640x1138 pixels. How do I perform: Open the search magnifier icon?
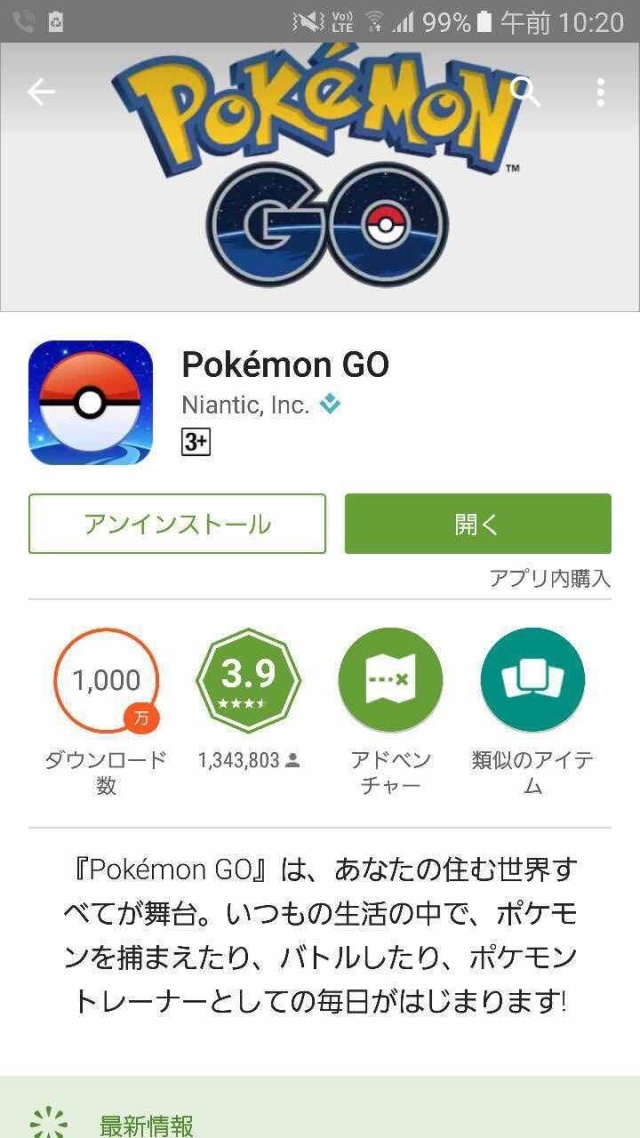click(526, 93)
